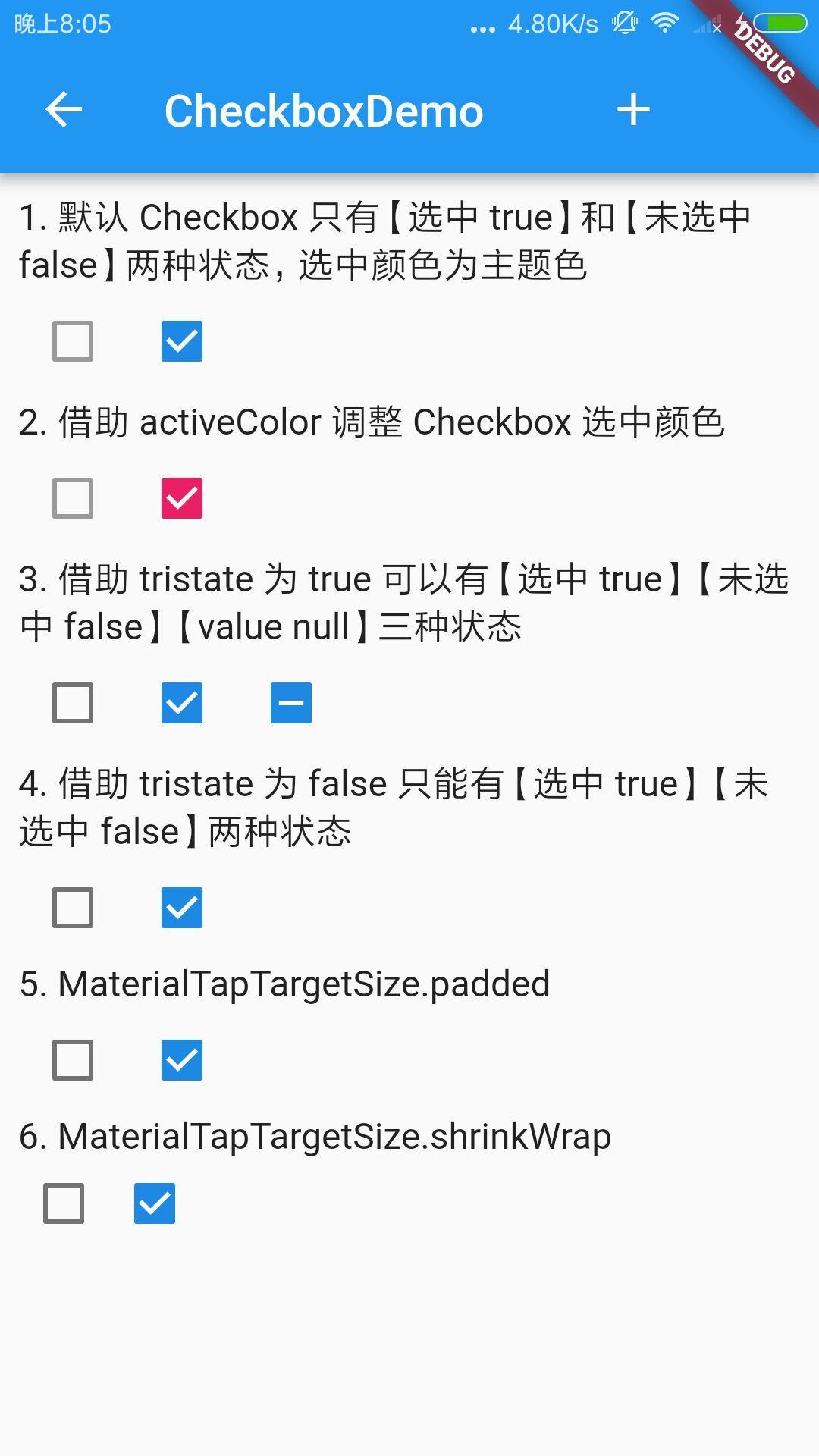Uncheck the checked box under MaterialTapTargetSize.padded
This screenshot has height=1456, width=819.
coord(182,1060)
